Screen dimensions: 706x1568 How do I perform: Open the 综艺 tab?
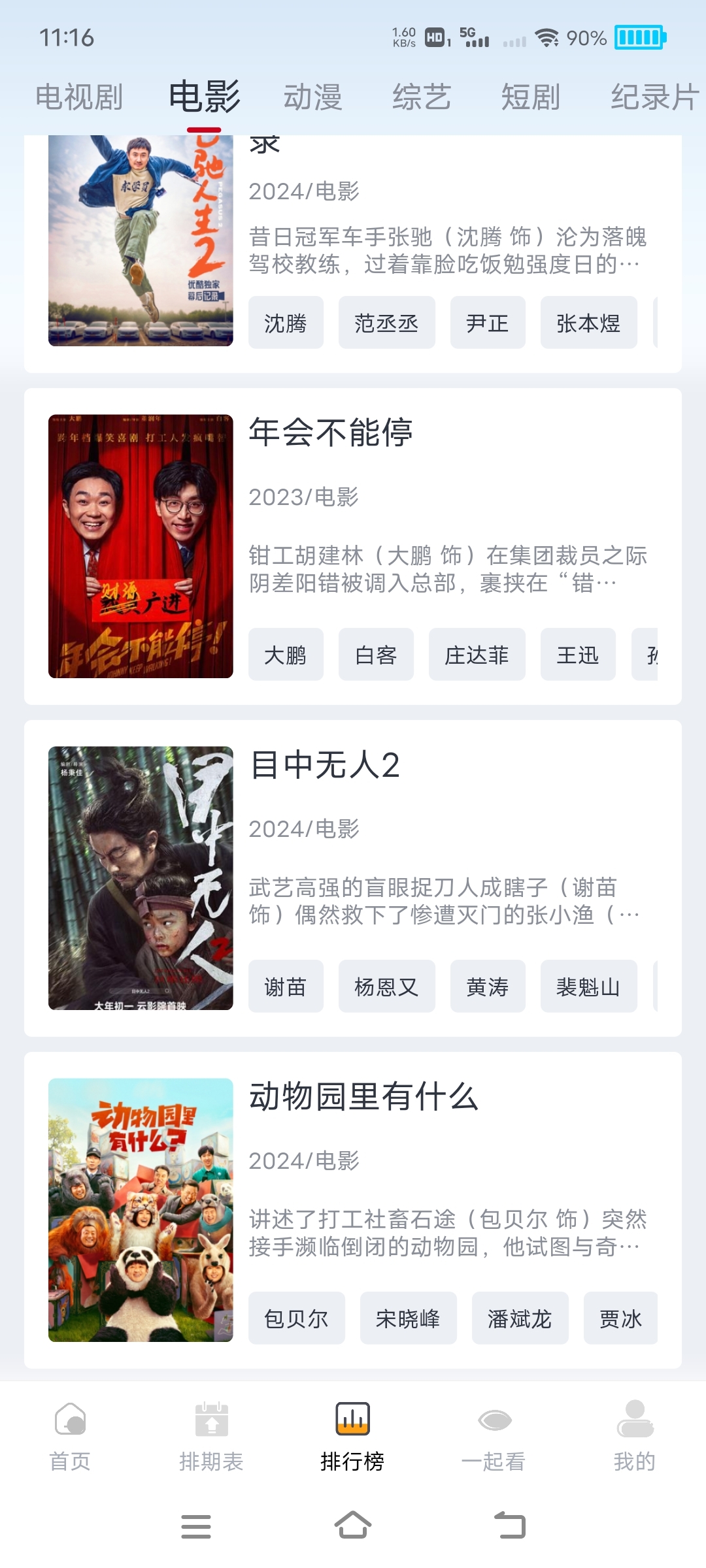[422, 97]
